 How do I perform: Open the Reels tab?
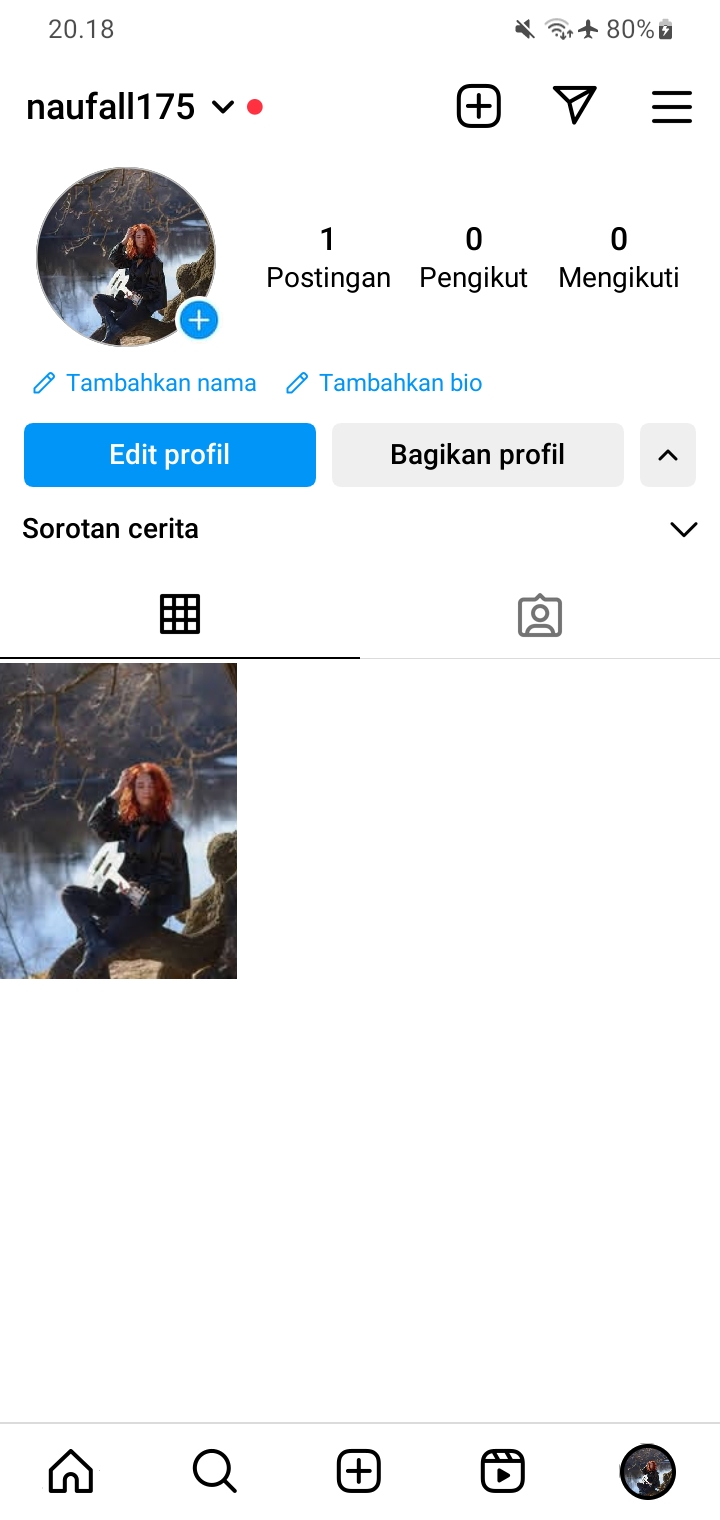click(502, 1471)
